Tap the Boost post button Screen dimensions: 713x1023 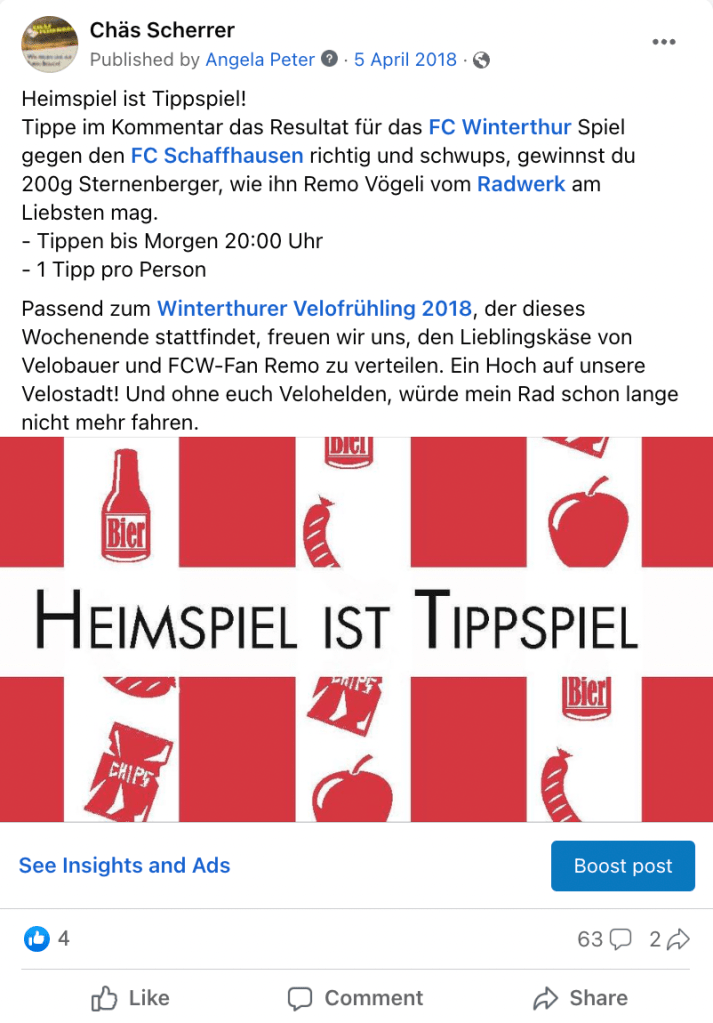pyautogui.click(x=622, y=866)
